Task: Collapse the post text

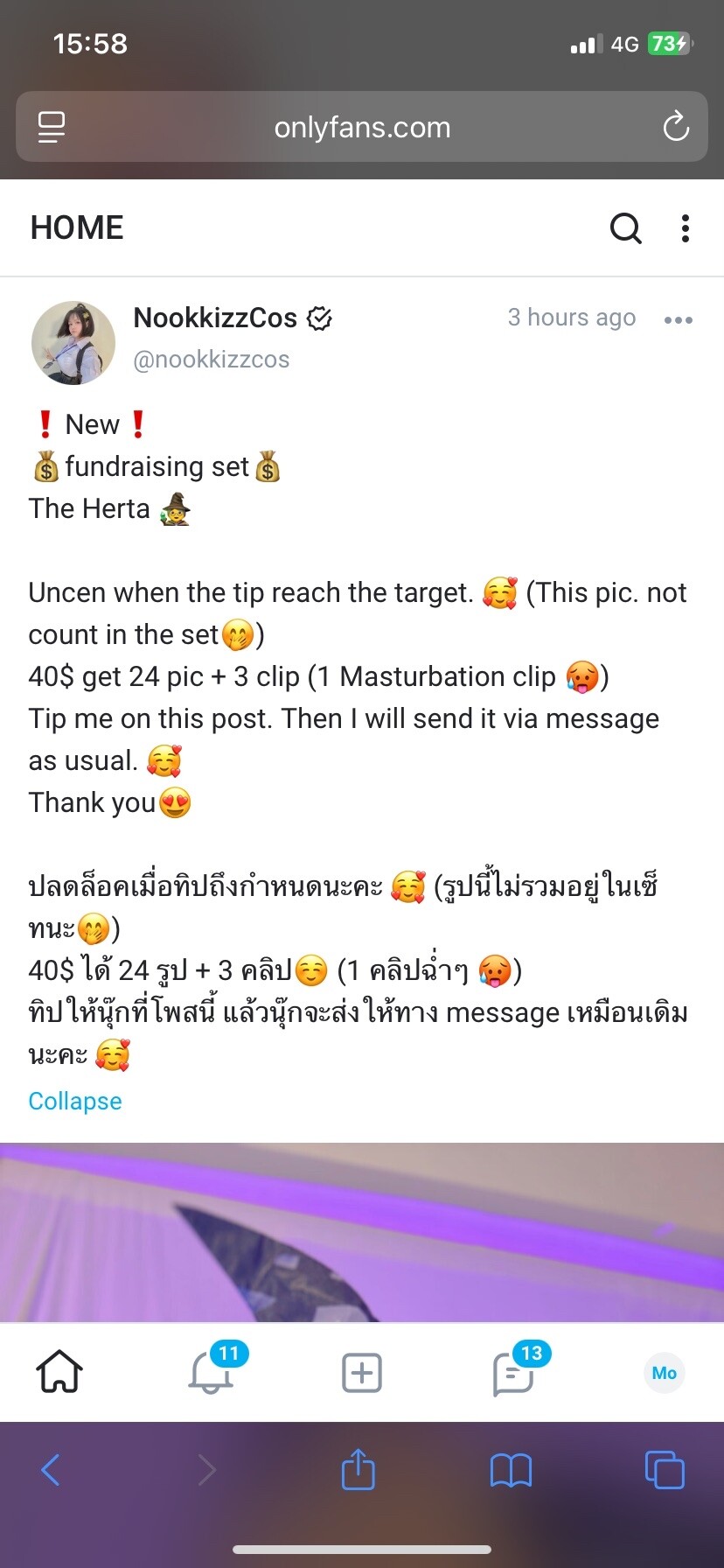Action: 75,1101
